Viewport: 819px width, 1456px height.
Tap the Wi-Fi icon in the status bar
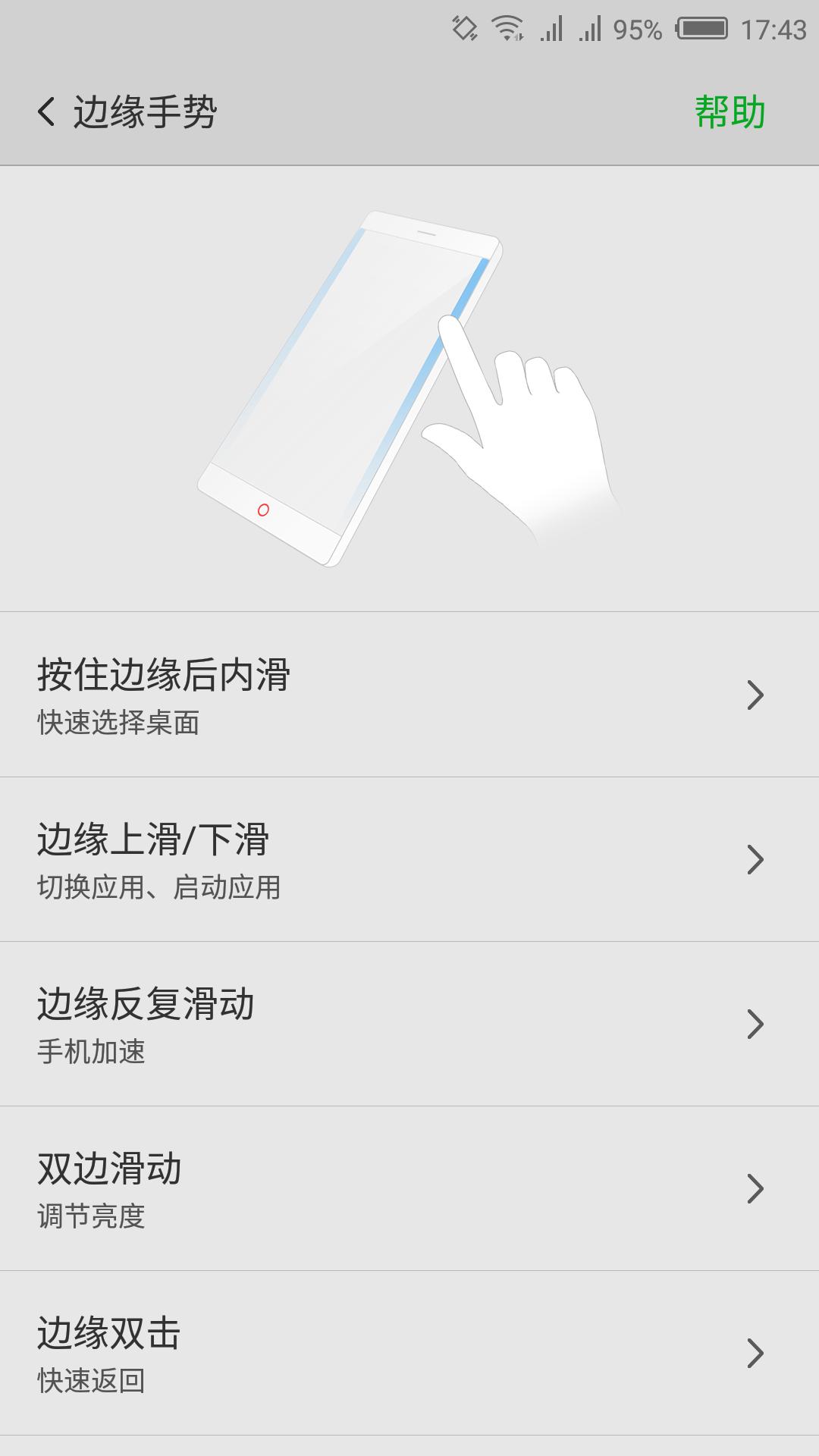click(505, 27)
